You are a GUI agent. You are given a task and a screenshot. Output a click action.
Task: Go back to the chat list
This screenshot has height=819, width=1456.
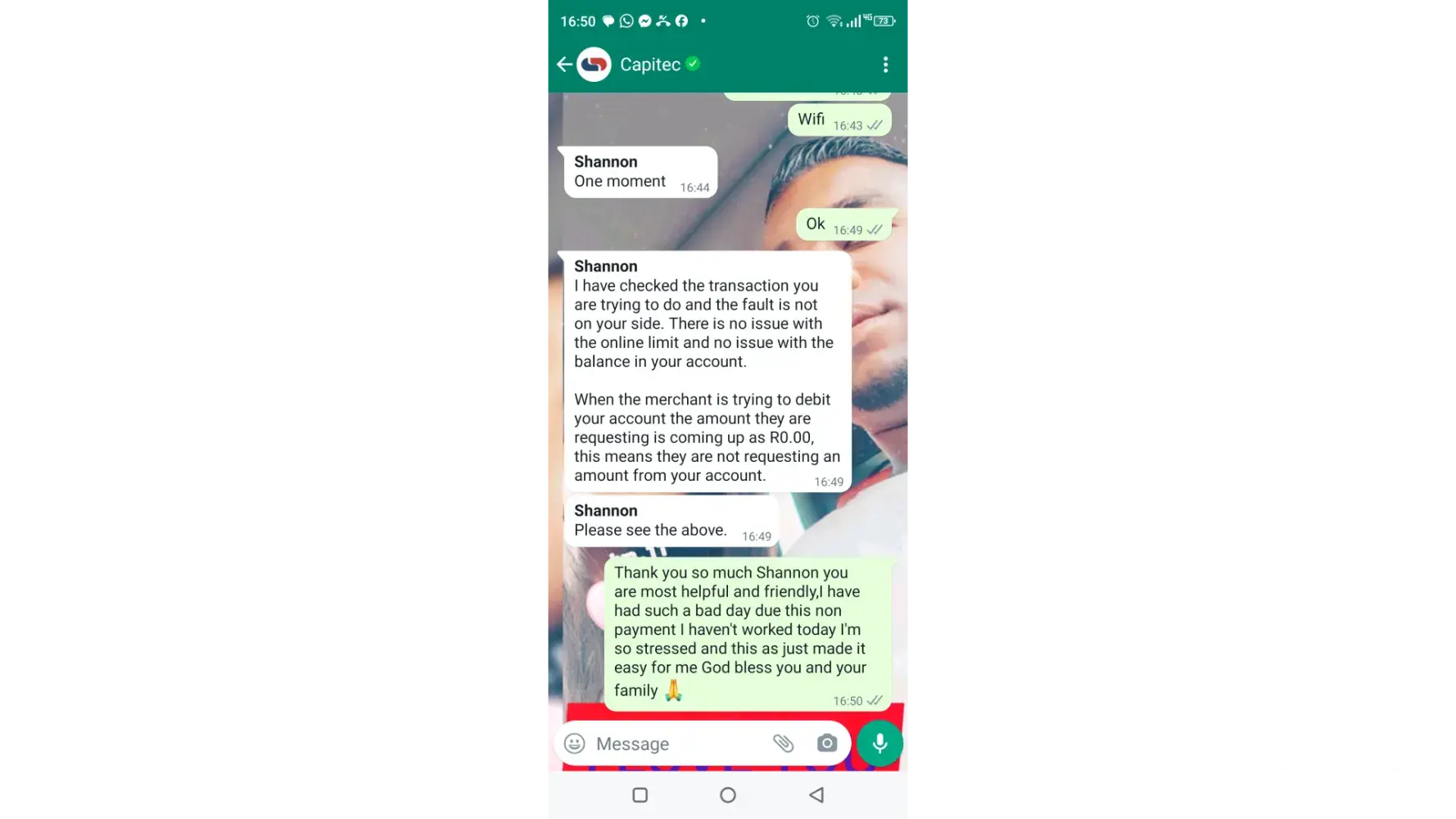[x=564, y=65]
